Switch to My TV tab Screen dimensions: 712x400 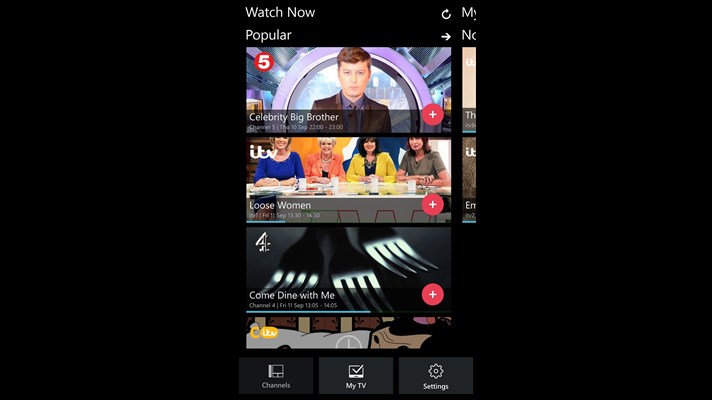pyautogui.click(x=356, y=376)
